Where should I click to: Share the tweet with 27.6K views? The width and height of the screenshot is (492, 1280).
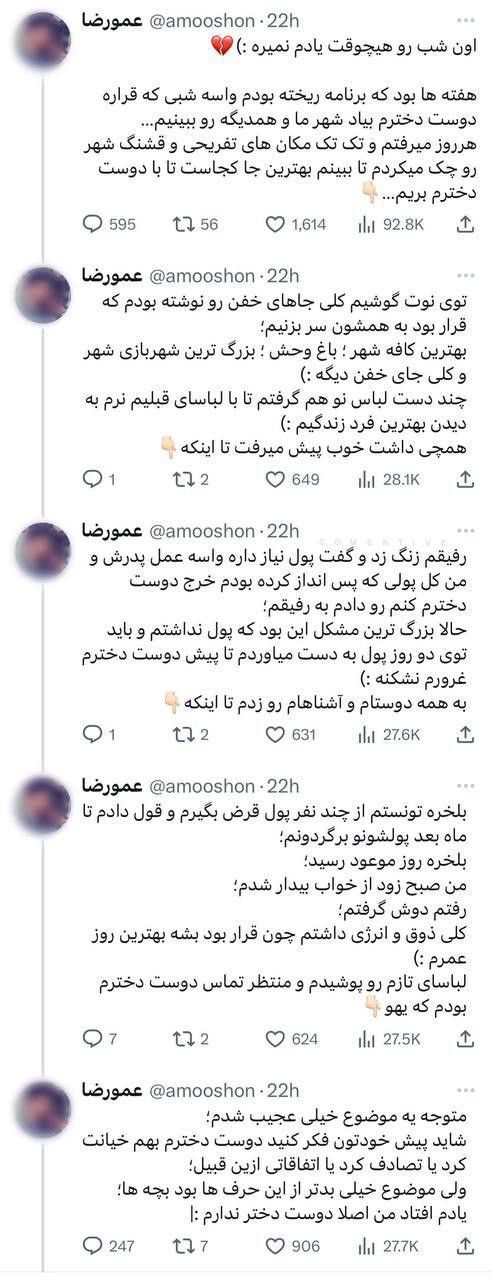[464, 735]
